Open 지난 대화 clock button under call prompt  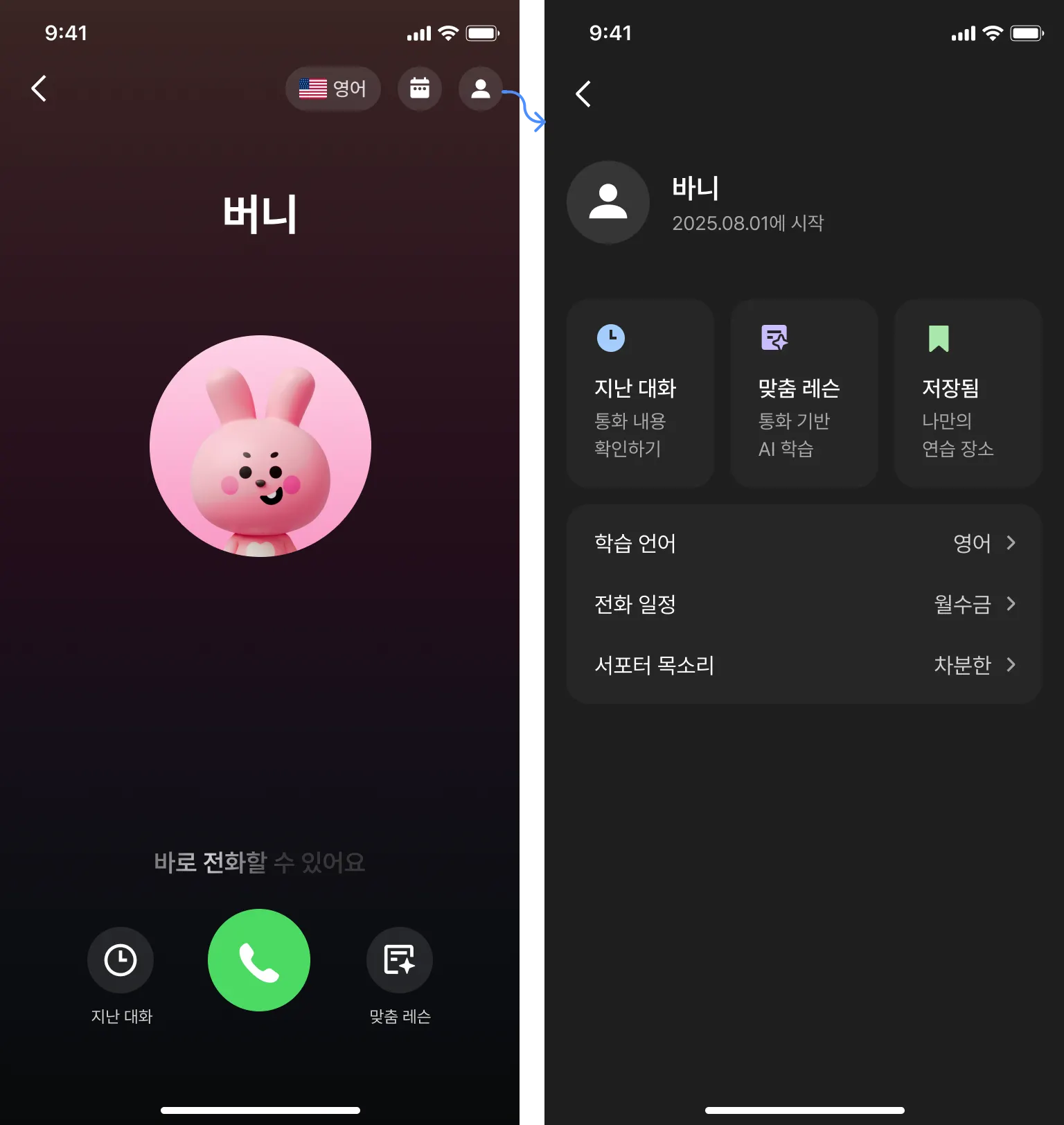tap(121, 960)
